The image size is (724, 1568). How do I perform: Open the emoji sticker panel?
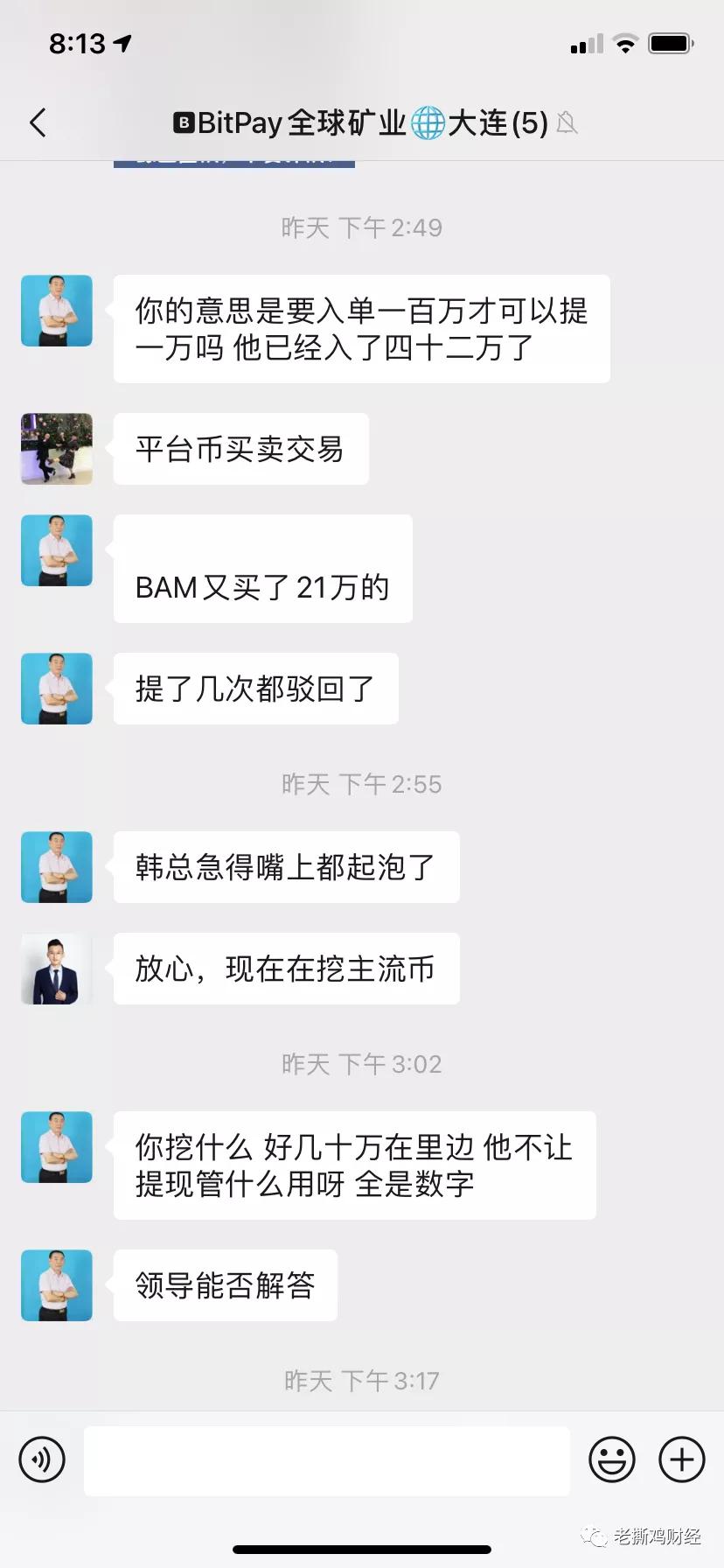[612, 1459]
